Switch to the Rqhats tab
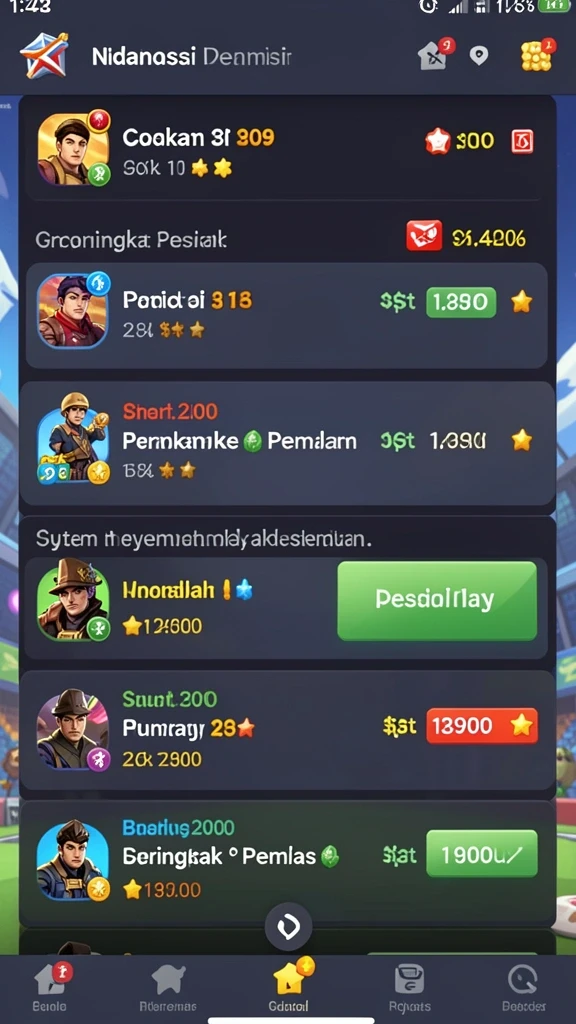Viewport: 576px width, 1024px height. 409,987
